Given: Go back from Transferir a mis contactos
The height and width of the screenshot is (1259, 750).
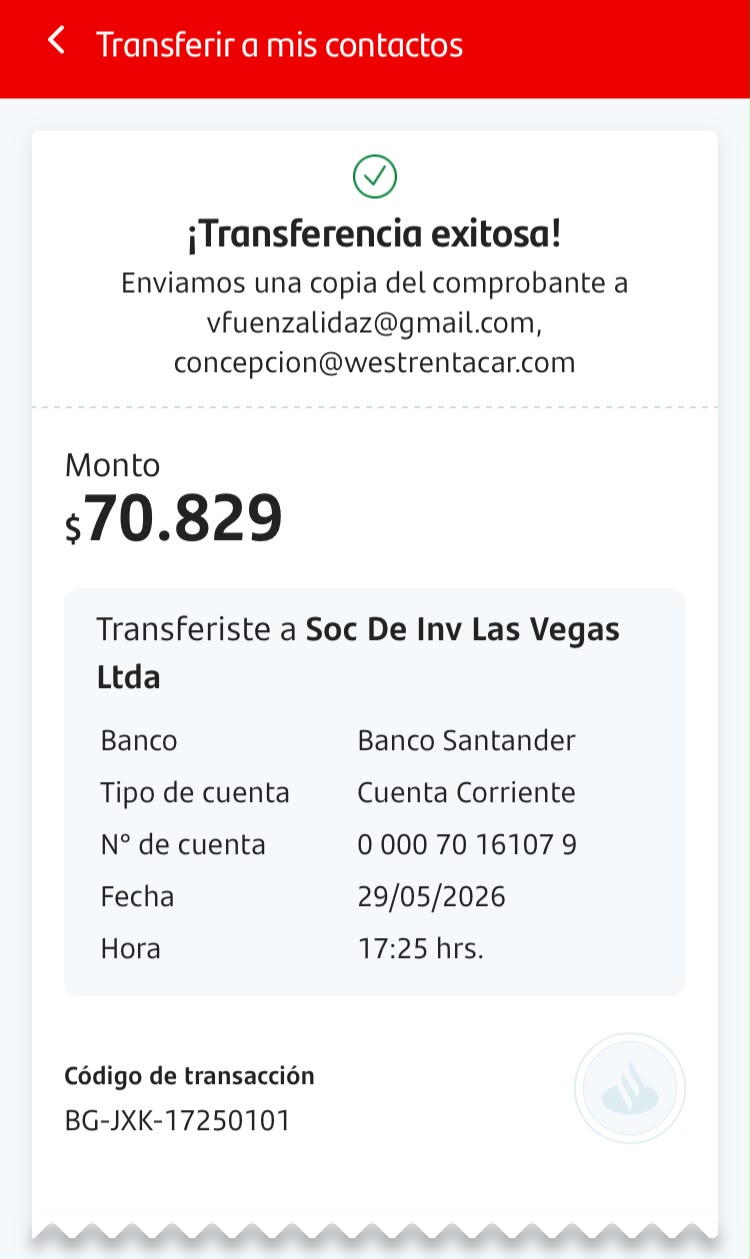Looking at the screenshot, I should (x=57, y=42).
